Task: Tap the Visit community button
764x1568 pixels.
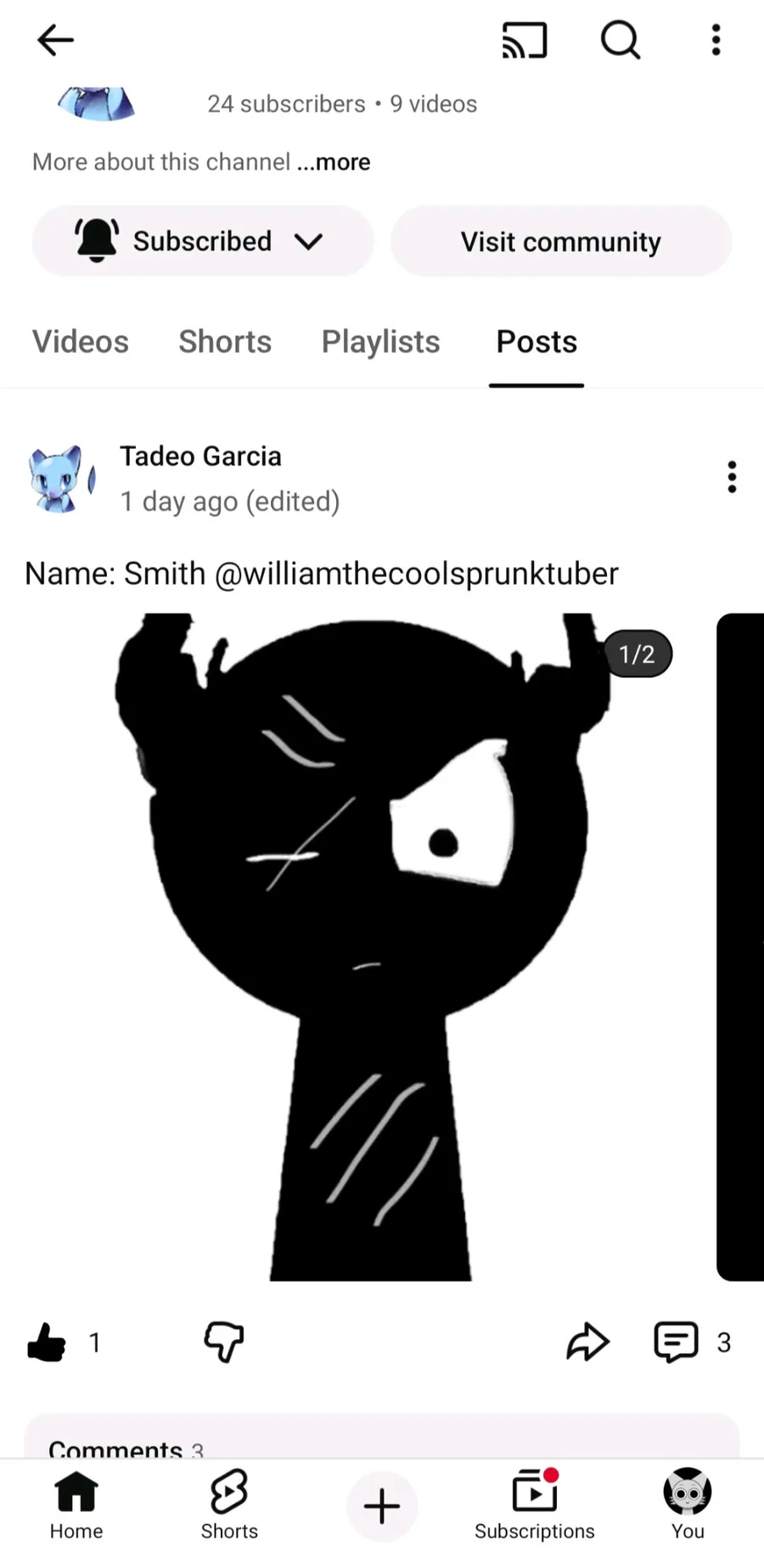Action: coord(560,242)
